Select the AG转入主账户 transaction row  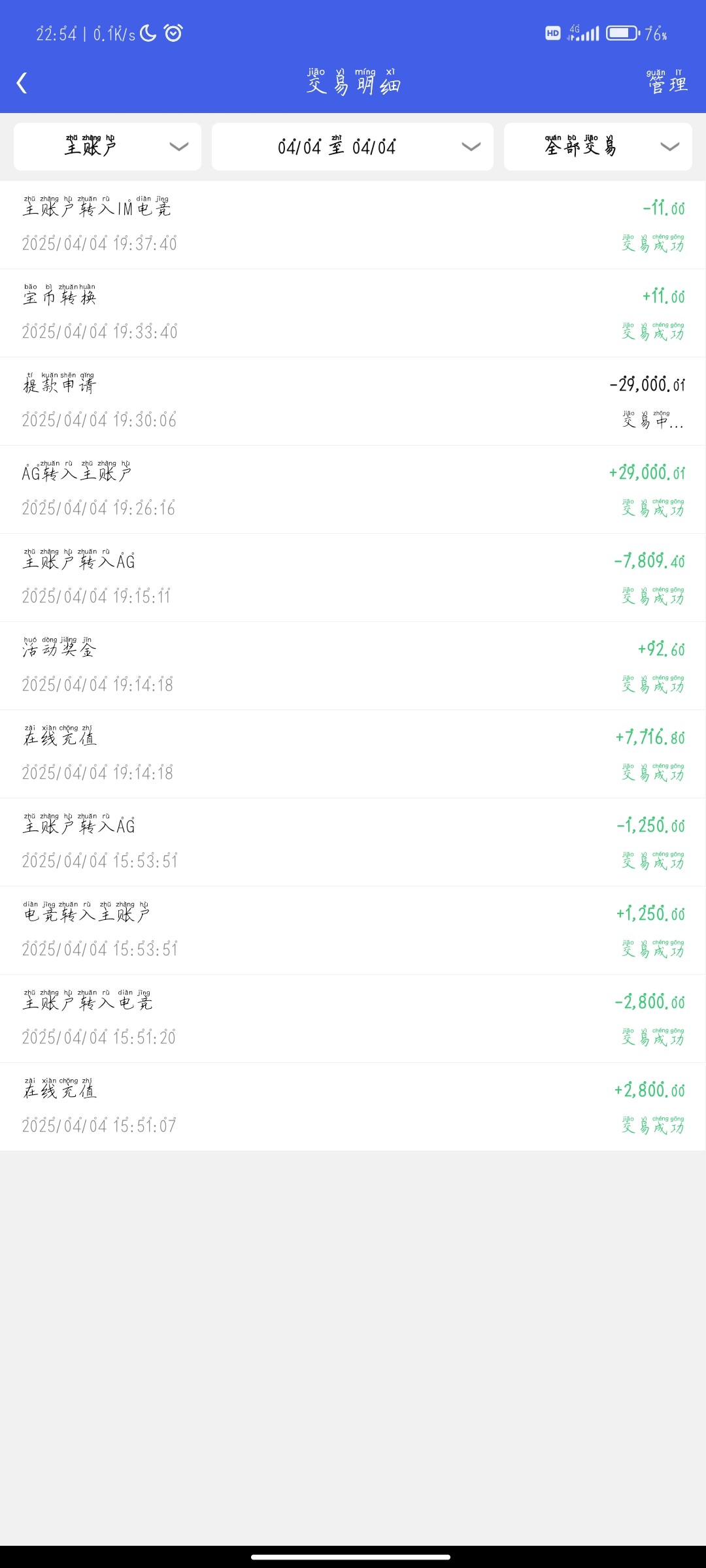point(353,490)
